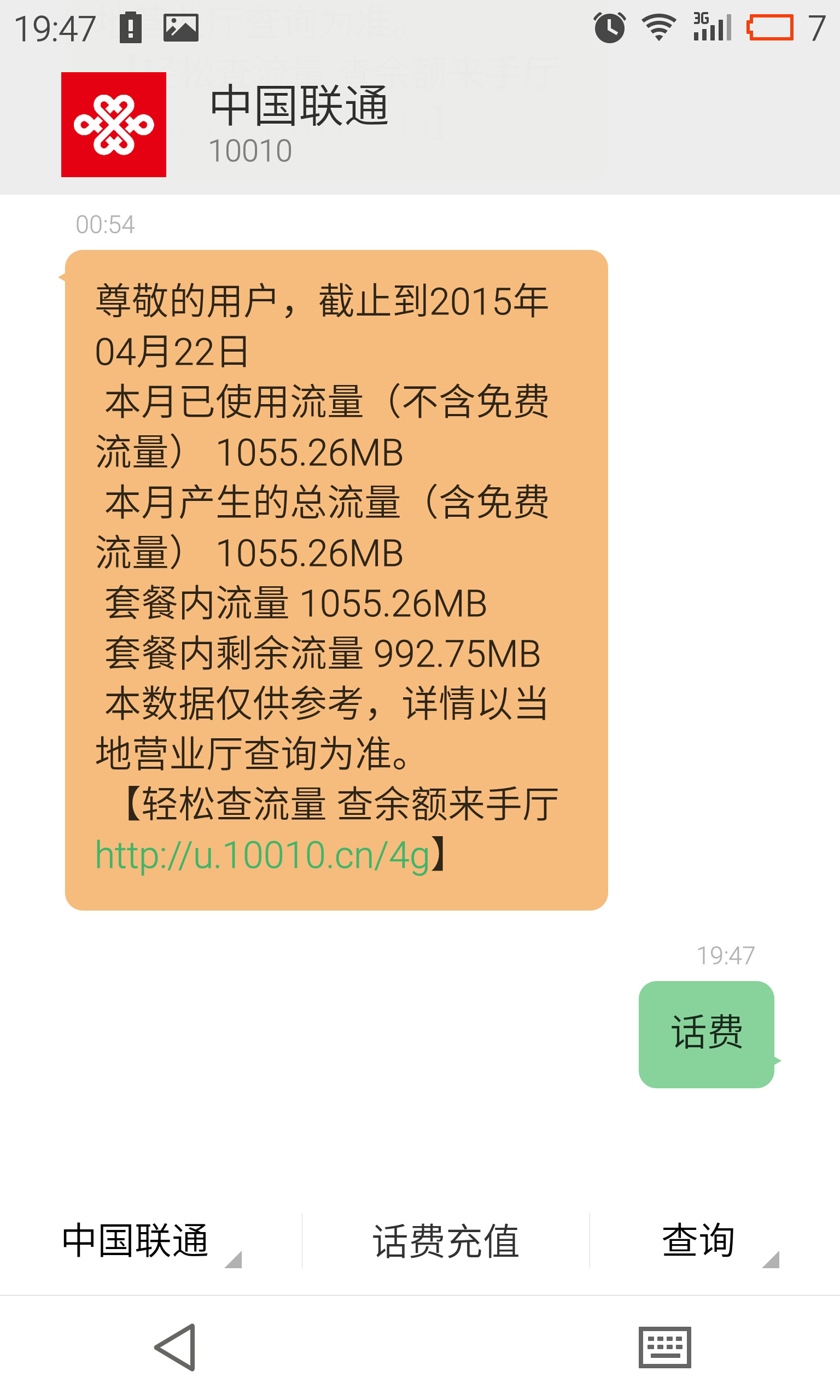The image size is (840, 1400).
Task: Switch to keyboard input mode
Action: [x=664, y=1347]
